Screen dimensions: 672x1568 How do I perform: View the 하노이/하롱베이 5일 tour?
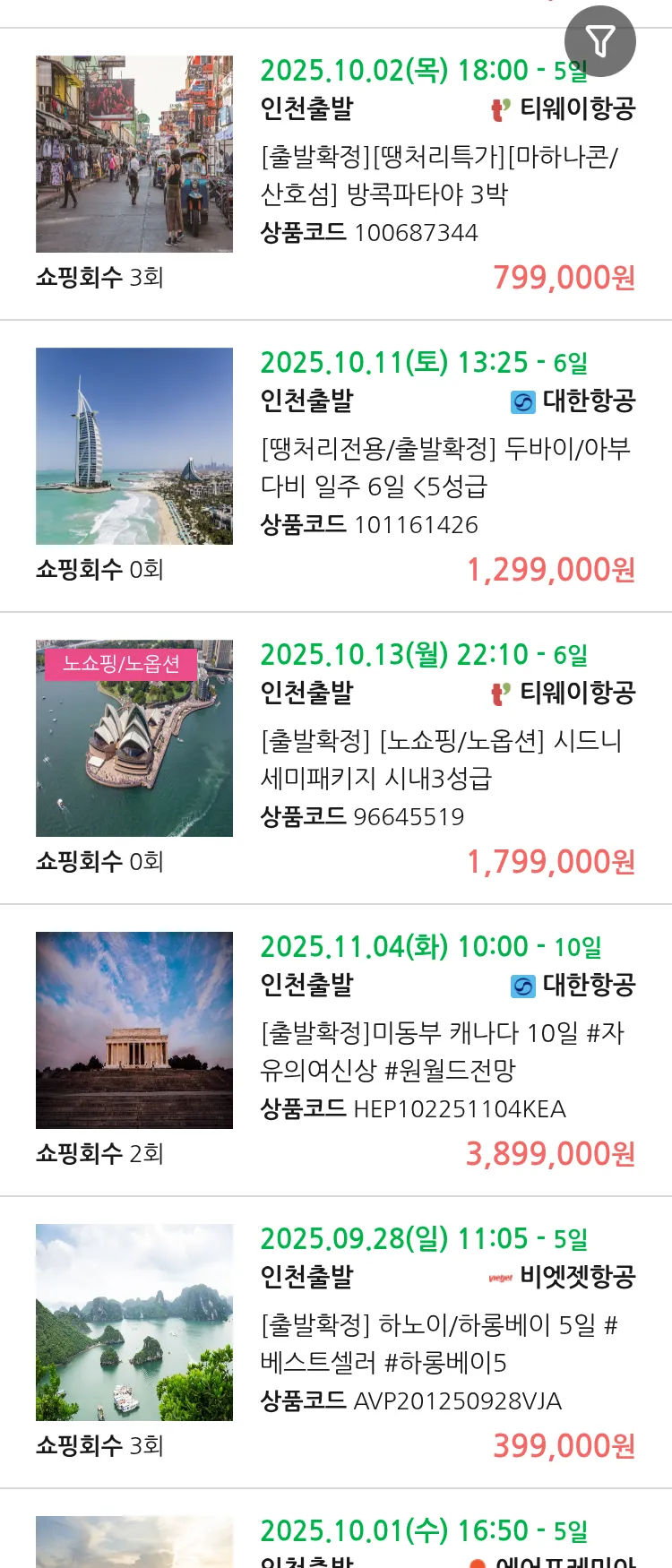pyautogui.click(x=439, y=1343)
